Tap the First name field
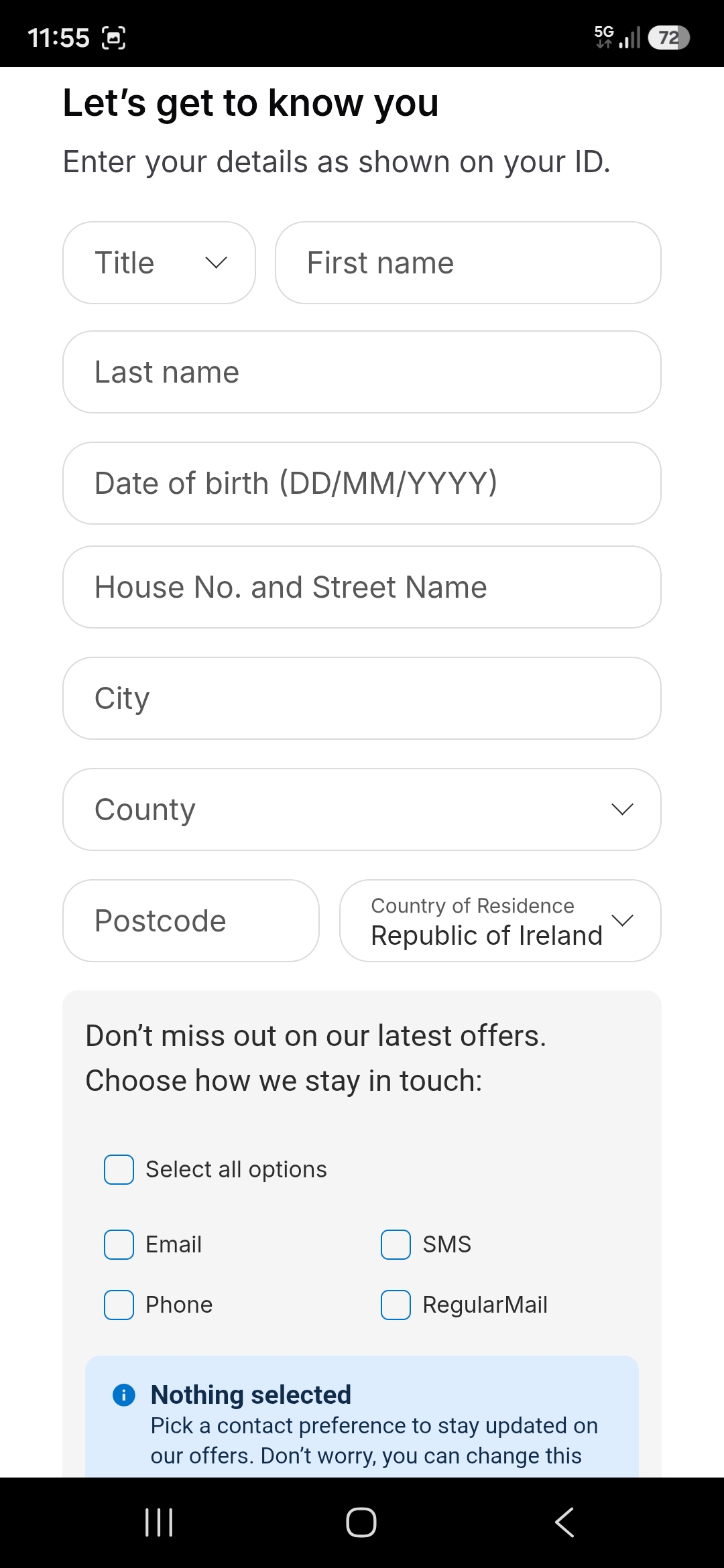Viewport: 724px width, 1568px height. [x=468, y=263]
